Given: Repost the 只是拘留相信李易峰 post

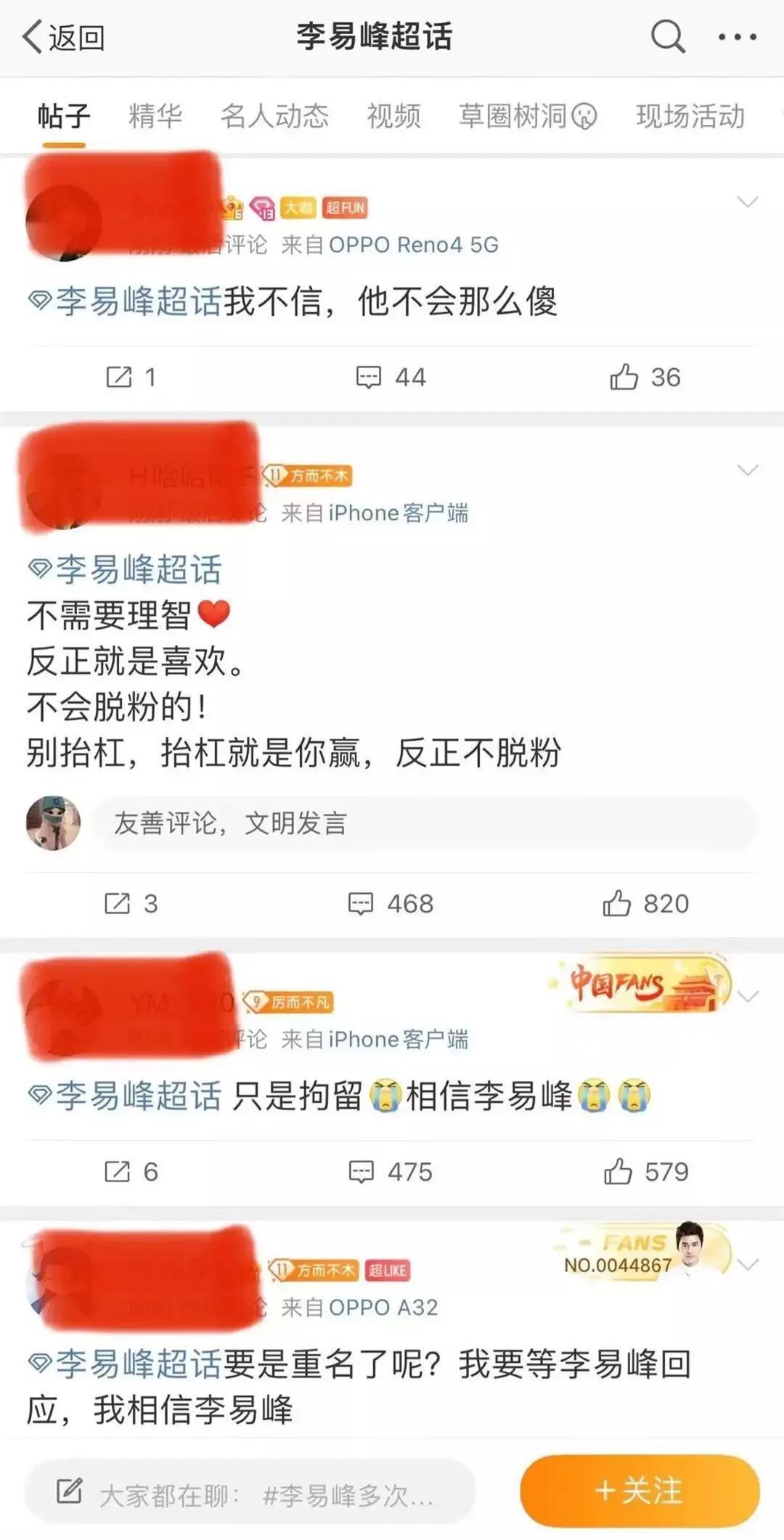Looking at the screenshot, I should tap(131, 1172).
